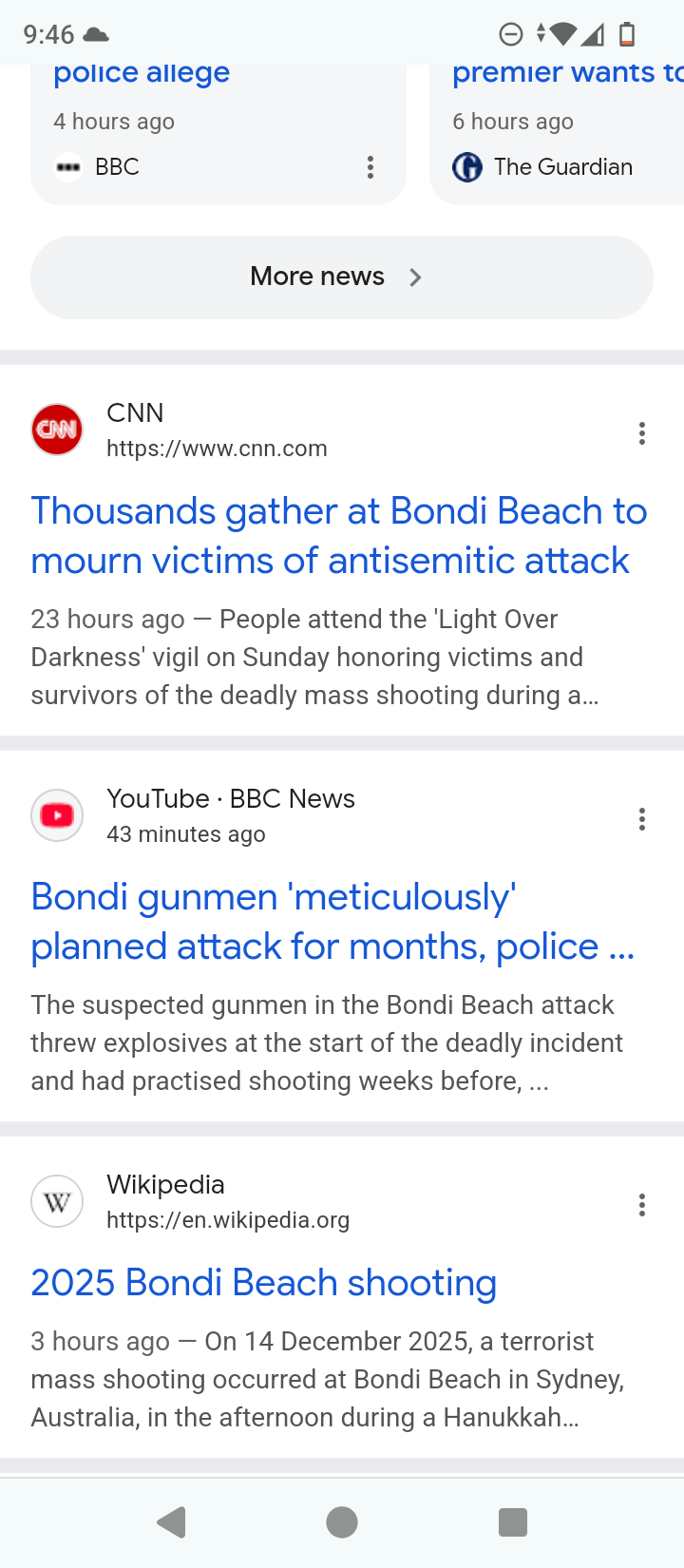Open the overflow menu for the CNN result
Screen dimensions: 684x1568
click(642, 433)
